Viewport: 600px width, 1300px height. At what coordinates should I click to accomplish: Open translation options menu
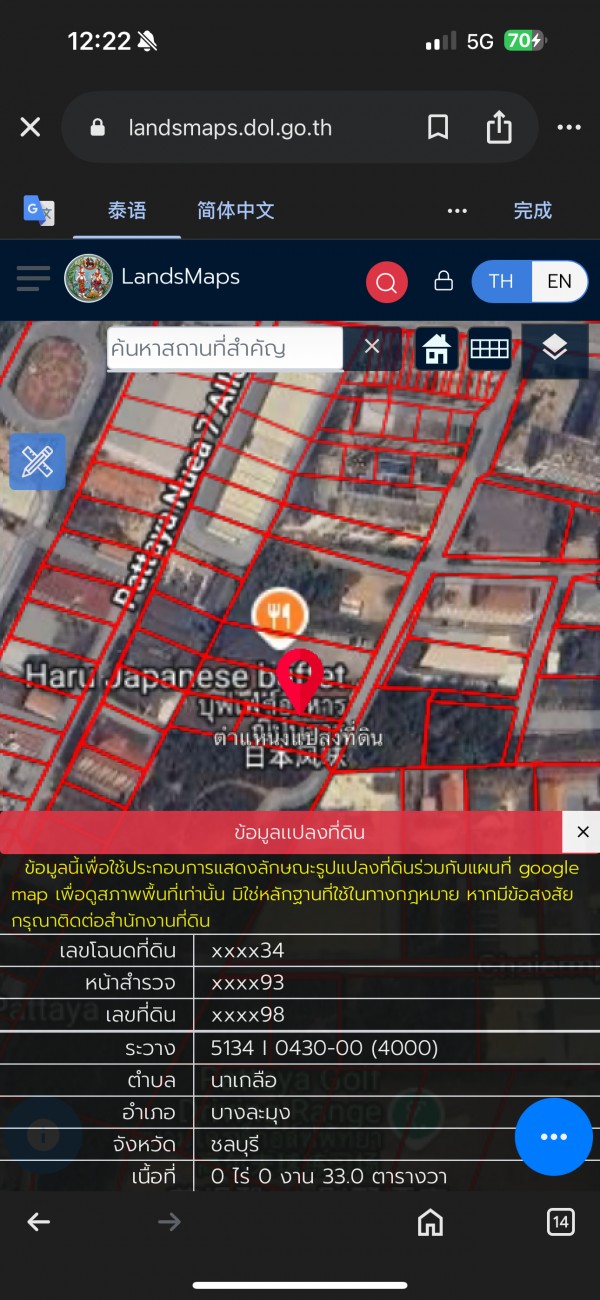457,210
